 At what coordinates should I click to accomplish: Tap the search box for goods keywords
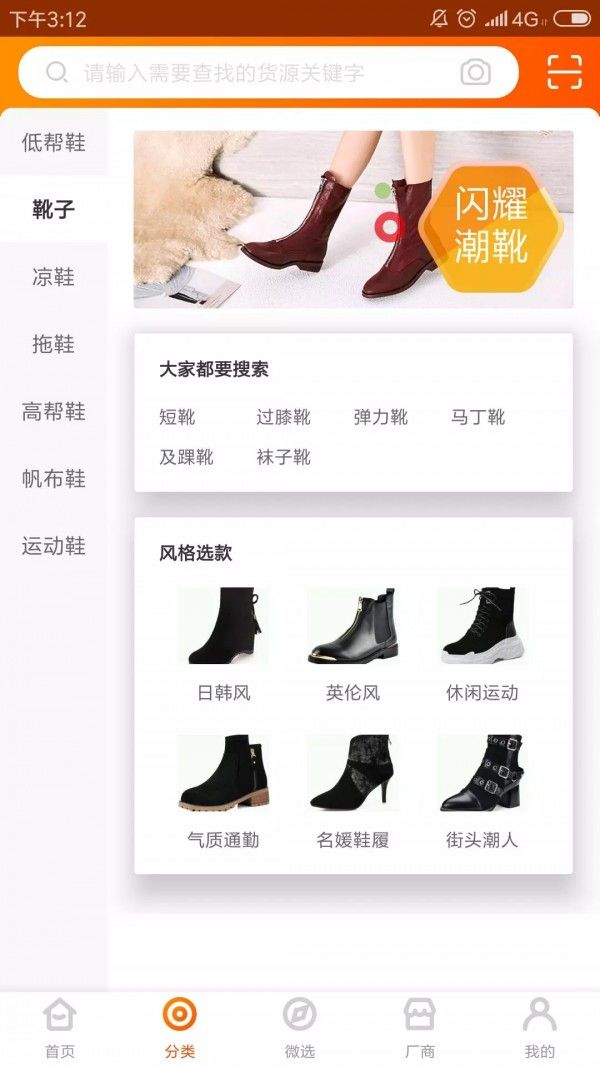pyautogui.click(x=250, y=73)
